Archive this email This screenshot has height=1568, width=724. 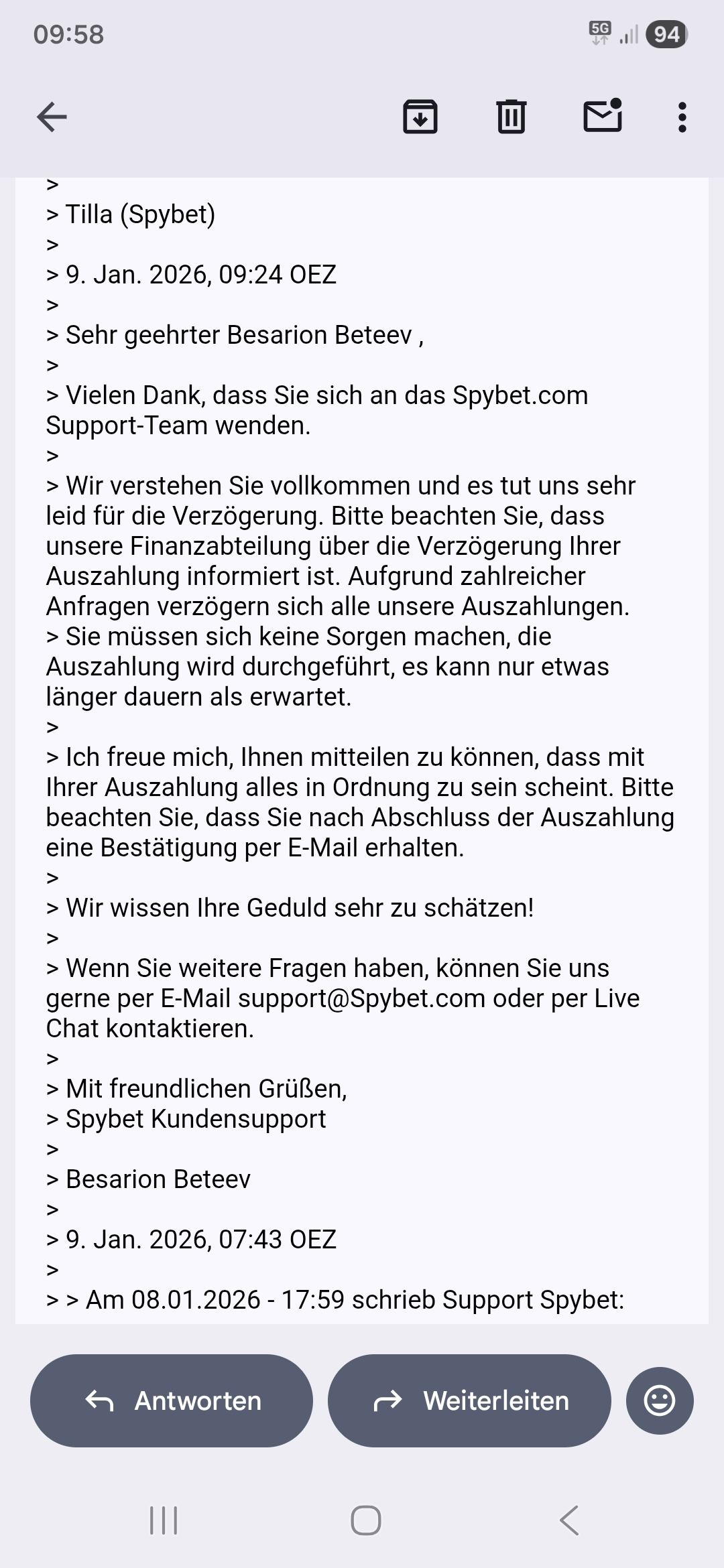[420, 117]
